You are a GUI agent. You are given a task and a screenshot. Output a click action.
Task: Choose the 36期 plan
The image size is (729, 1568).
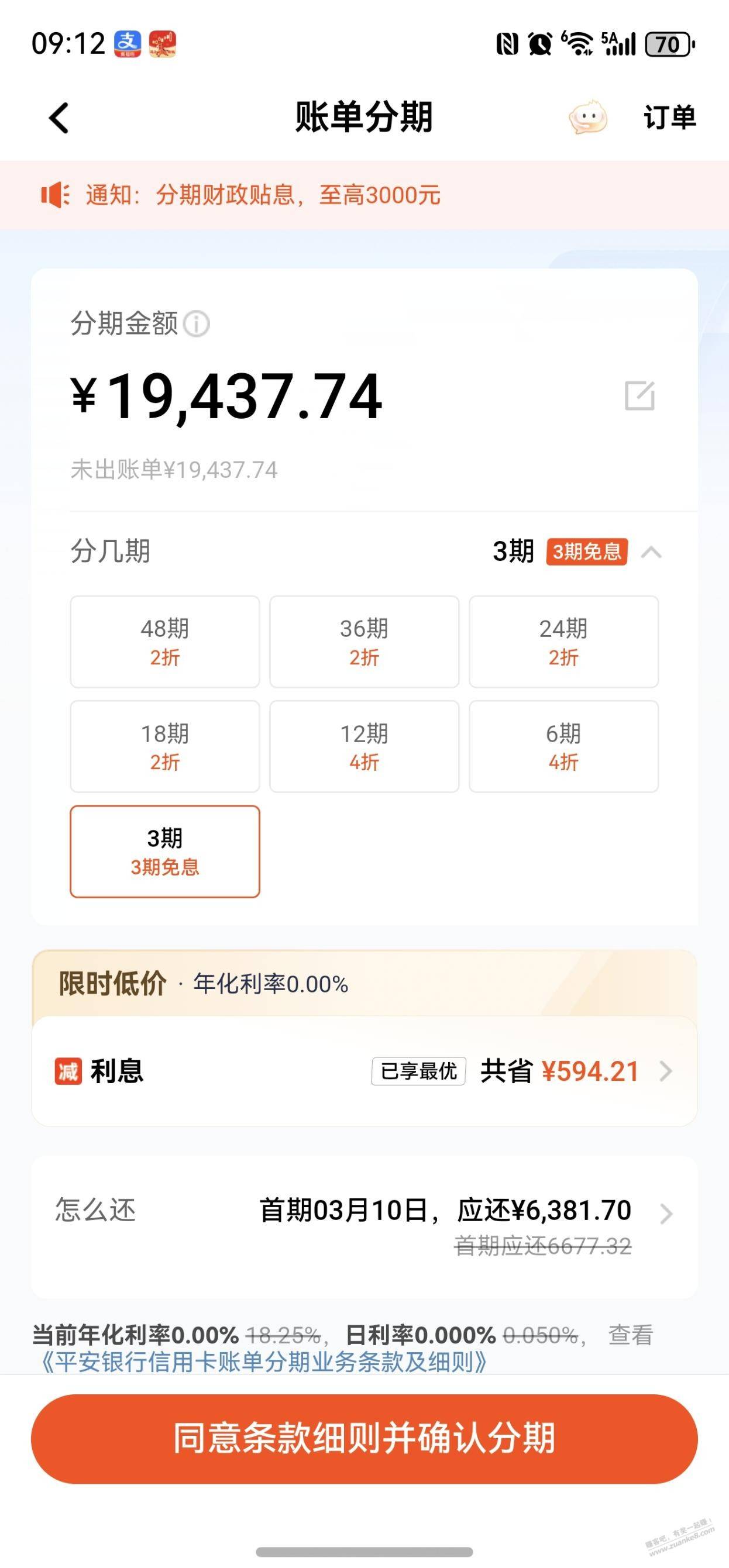coord(364,642)
